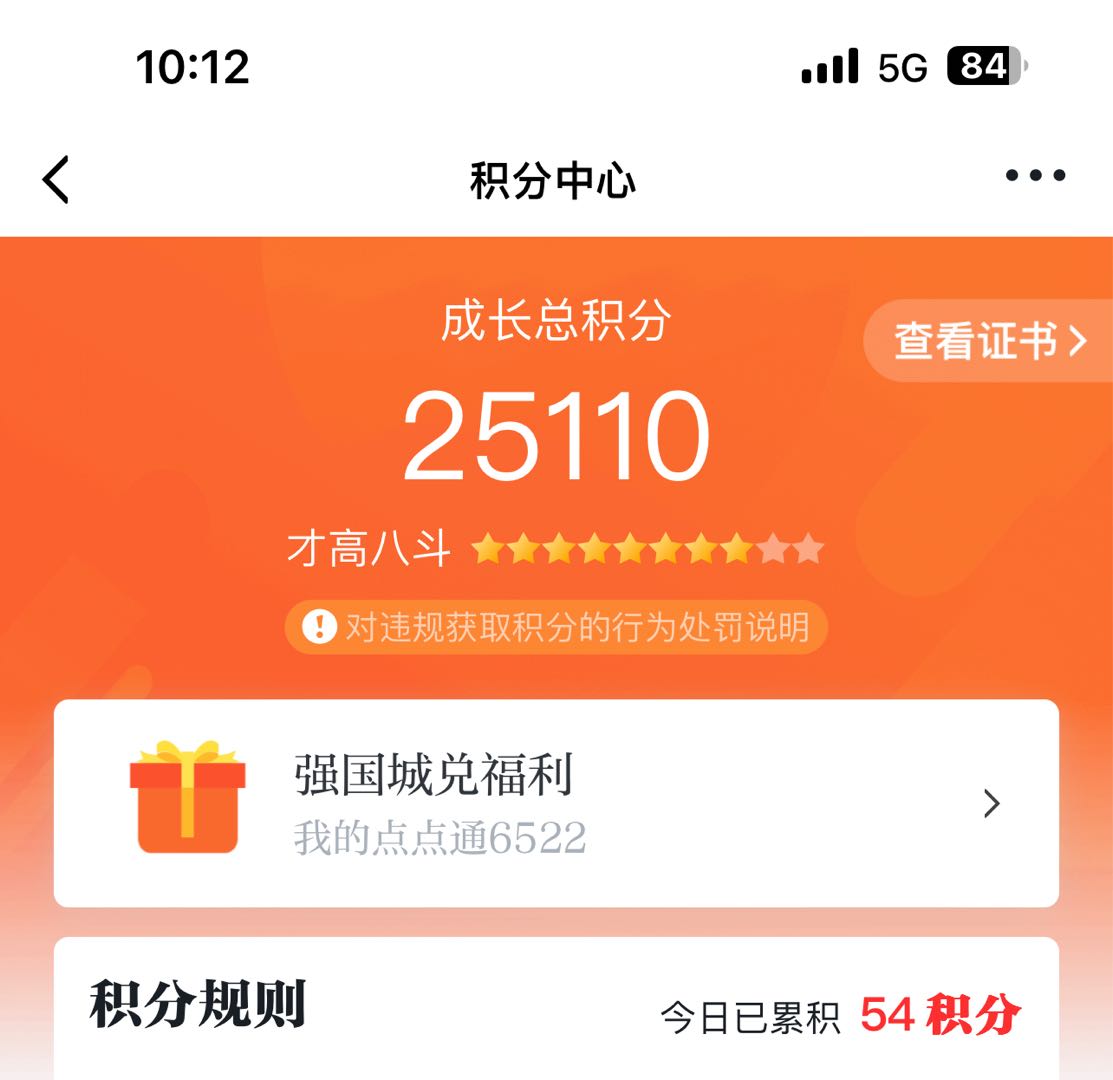
Task: Go back from the 积分中心 page
Action: 57,180
